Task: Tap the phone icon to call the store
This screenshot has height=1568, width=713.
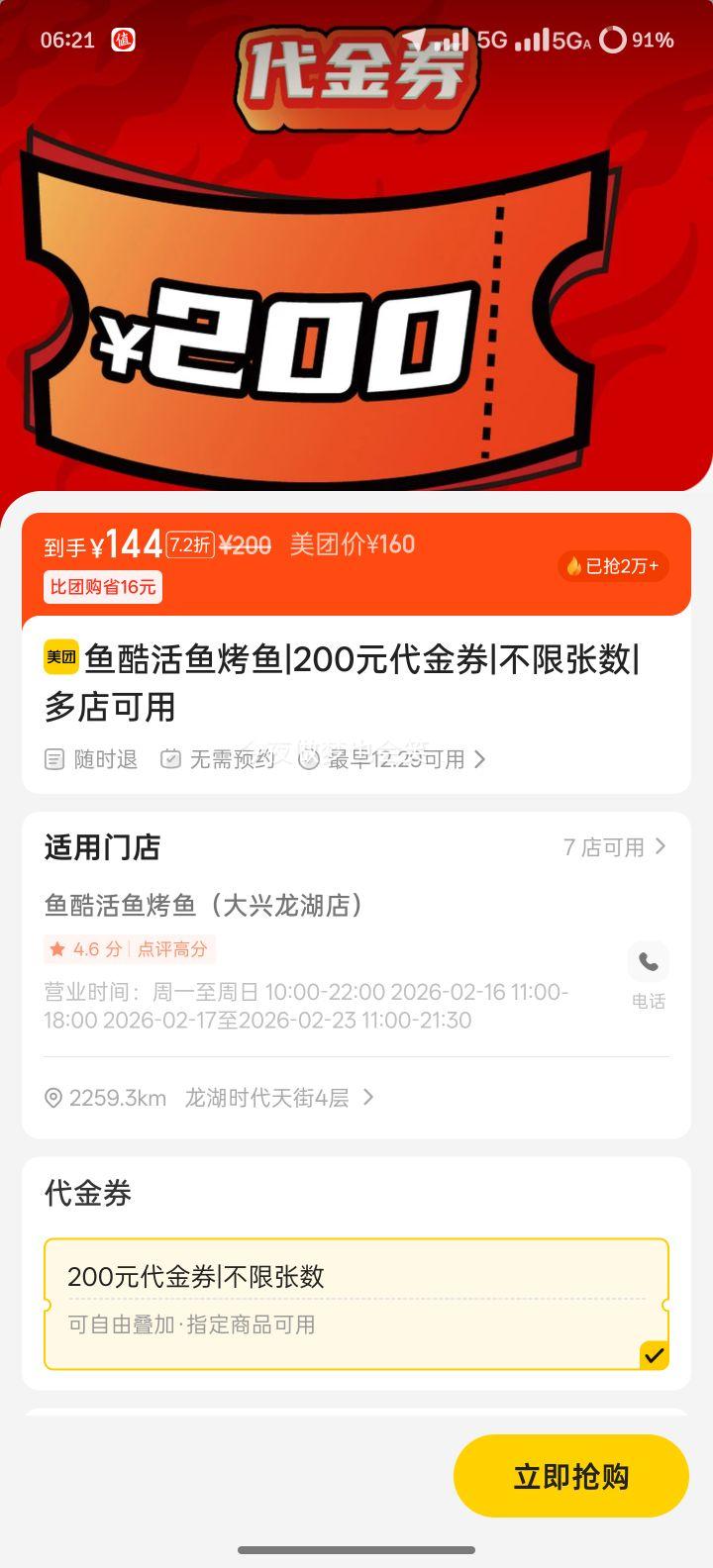Action: [x=648, y=961]
